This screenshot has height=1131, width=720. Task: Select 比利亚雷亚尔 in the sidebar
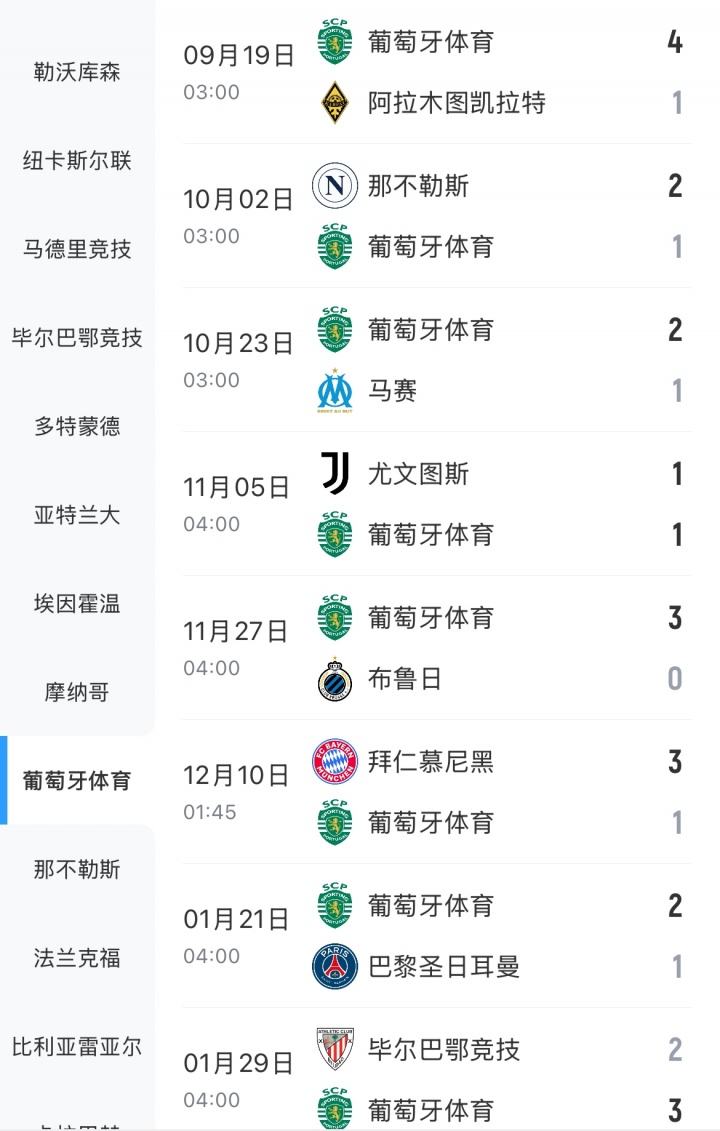click(75, 1046)
